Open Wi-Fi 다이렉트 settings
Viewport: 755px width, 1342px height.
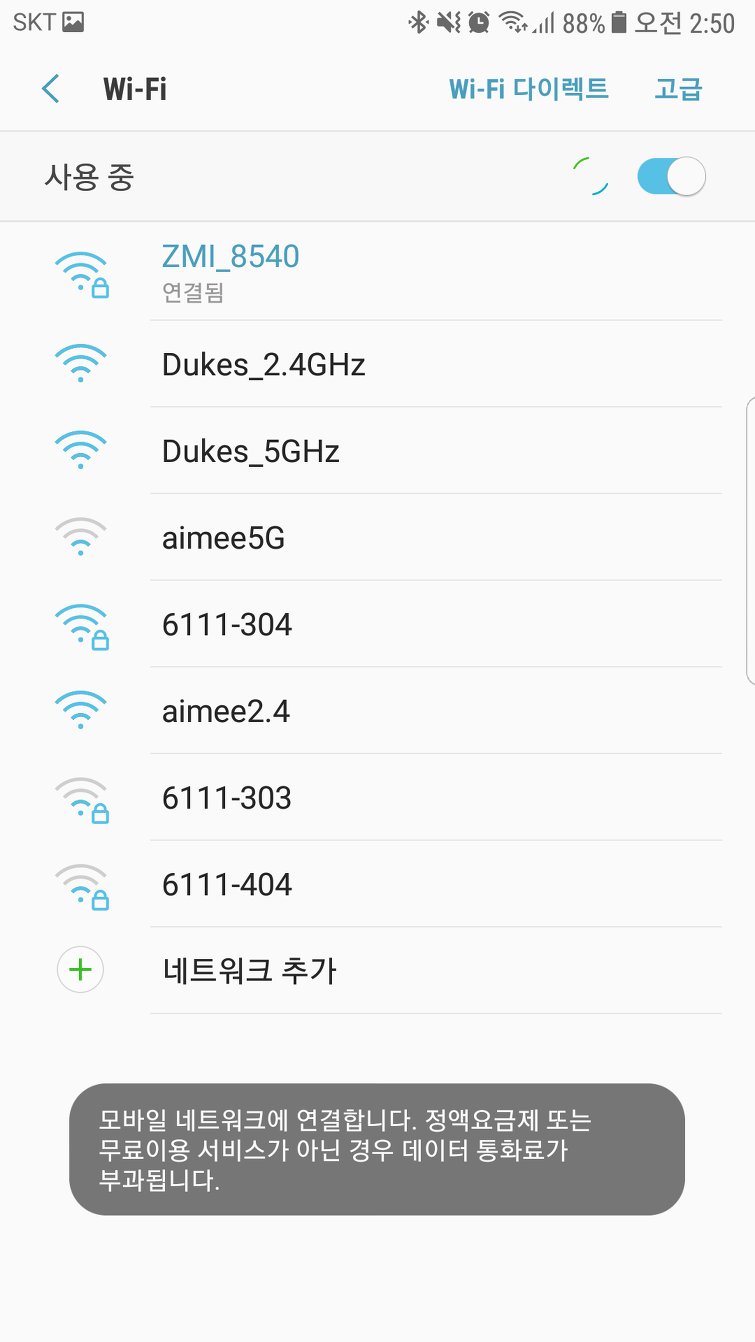[x=529, y=88]
